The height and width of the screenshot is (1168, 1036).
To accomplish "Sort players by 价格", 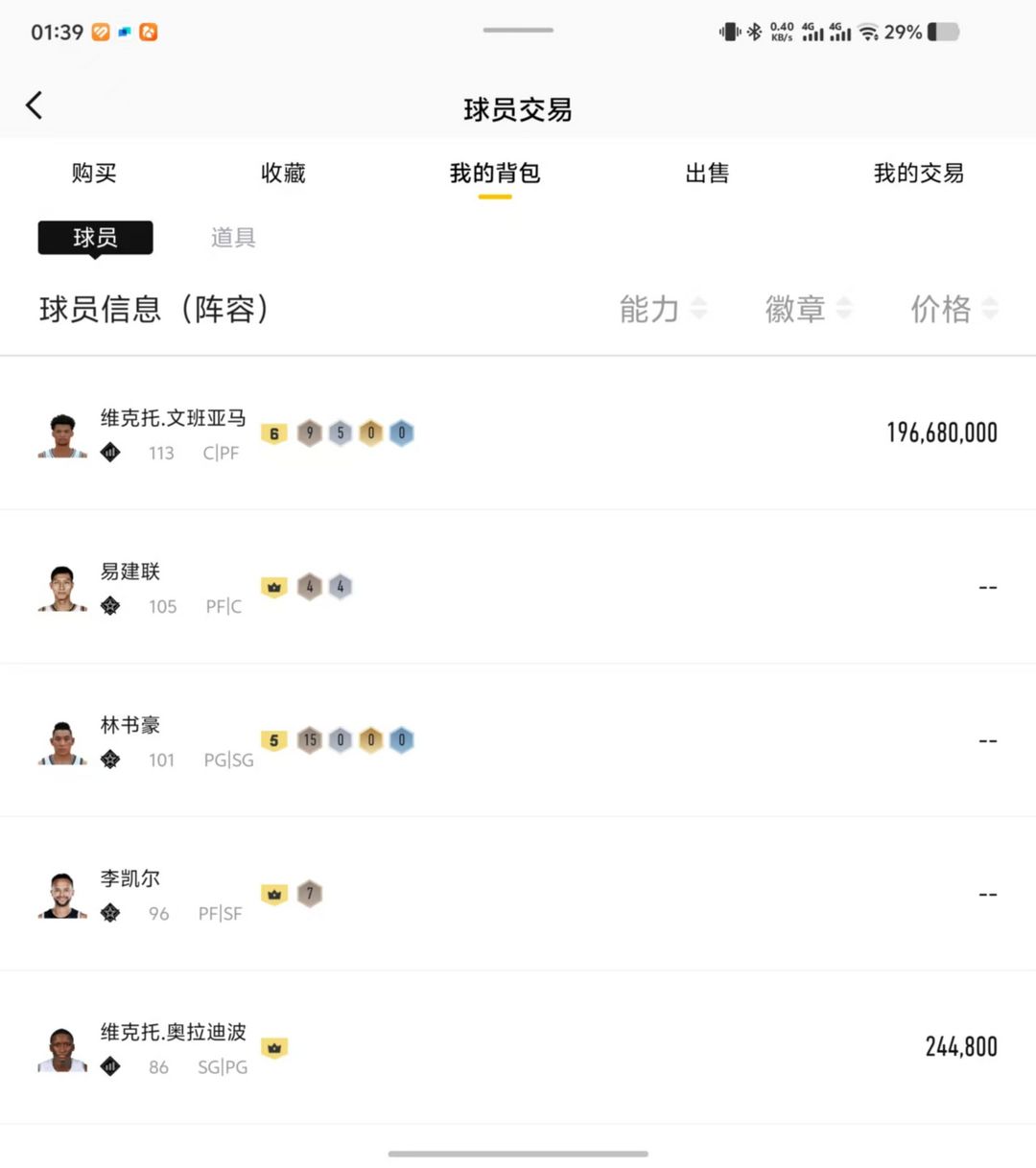I will point(954,309).
